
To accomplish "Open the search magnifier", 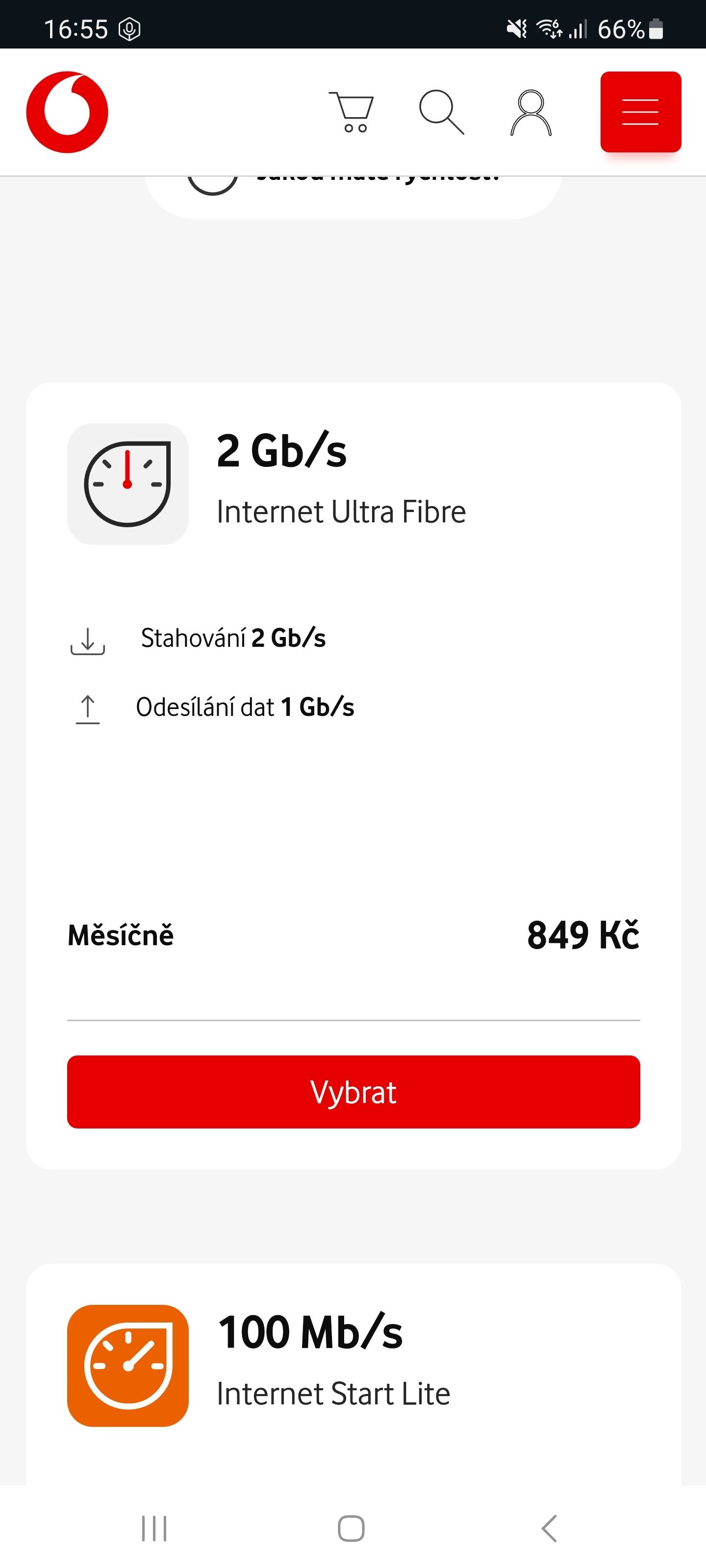I will (x=442, y=112).
